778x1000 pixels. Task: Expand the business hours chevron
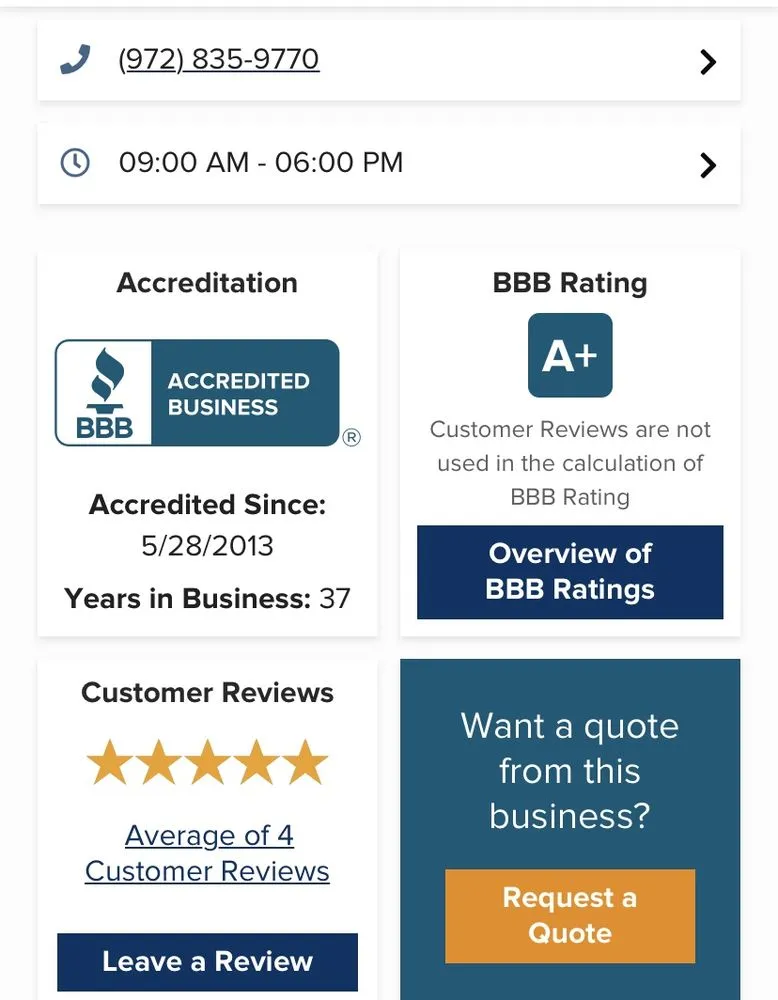tap(708, 166)
